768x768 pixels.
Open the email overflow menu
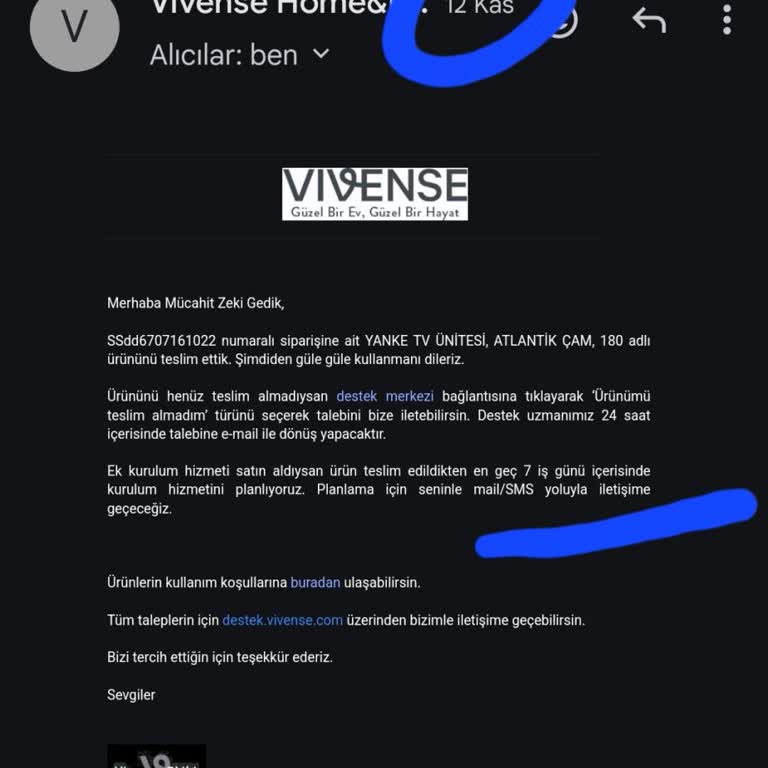[727, 19]
